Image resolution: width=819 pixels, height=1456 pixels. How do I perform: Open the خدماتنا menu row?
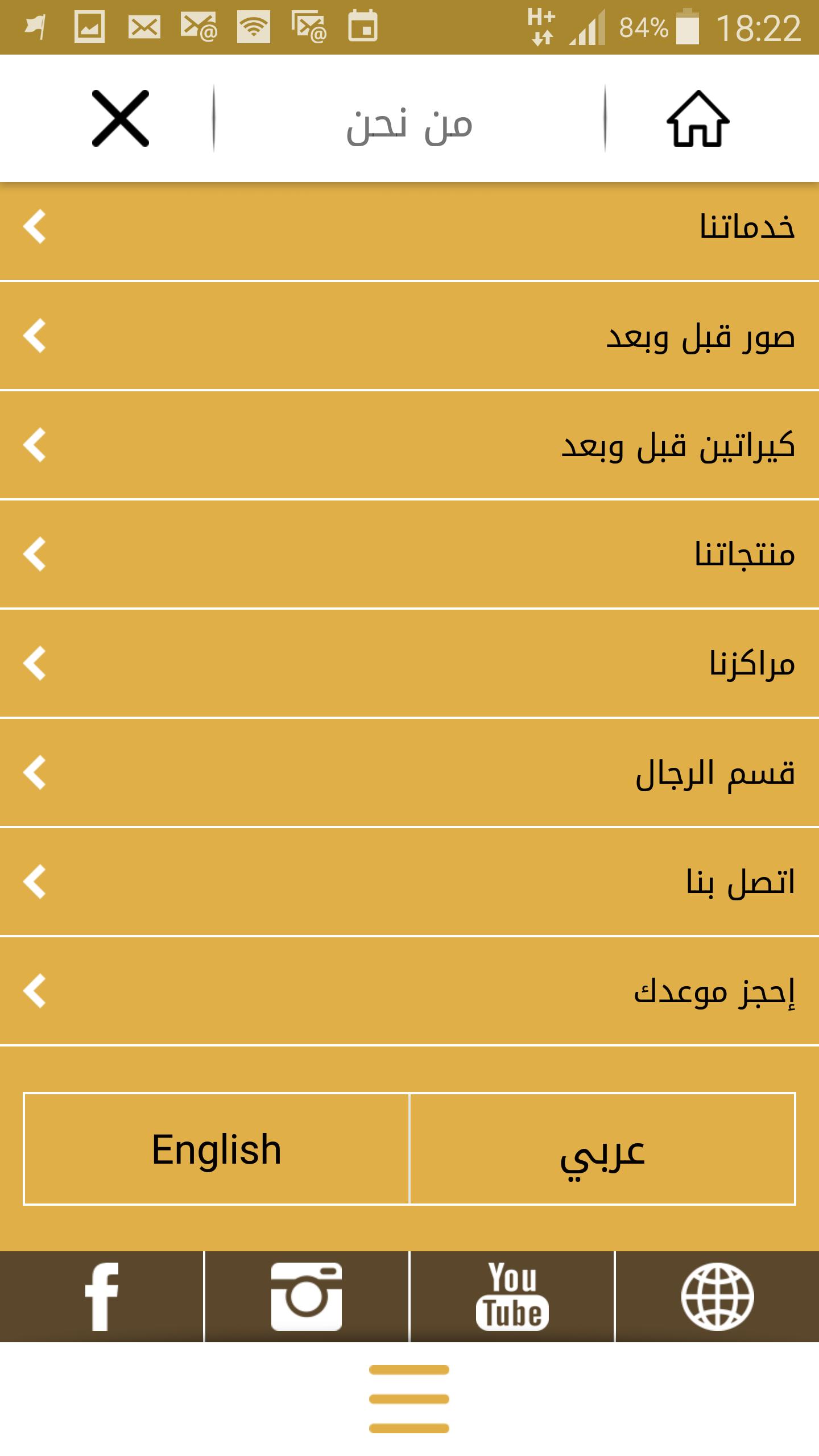coord(409,227)
